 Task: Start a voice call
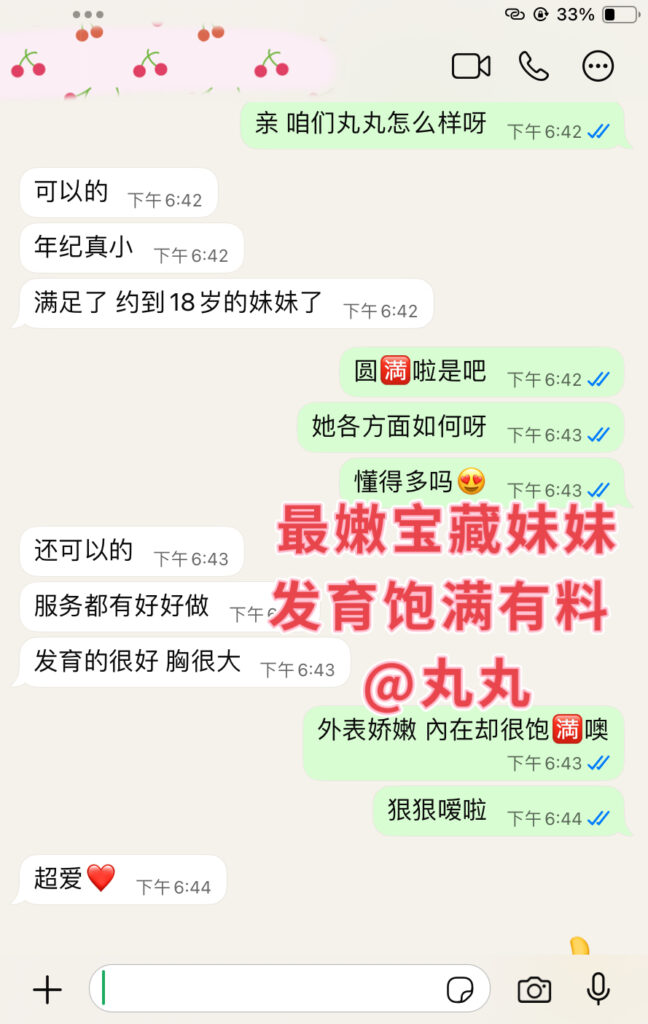coord(534,66)
